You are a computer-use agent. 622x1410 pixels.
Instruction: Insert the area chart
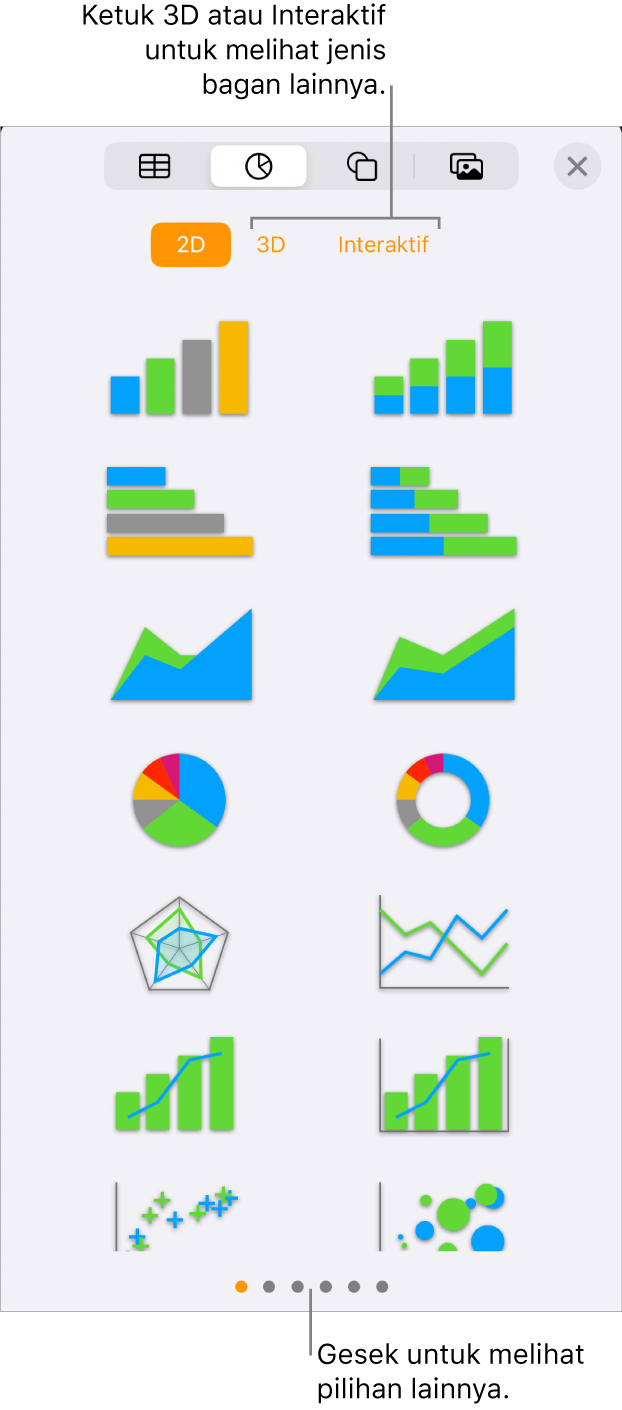(180, 656)
